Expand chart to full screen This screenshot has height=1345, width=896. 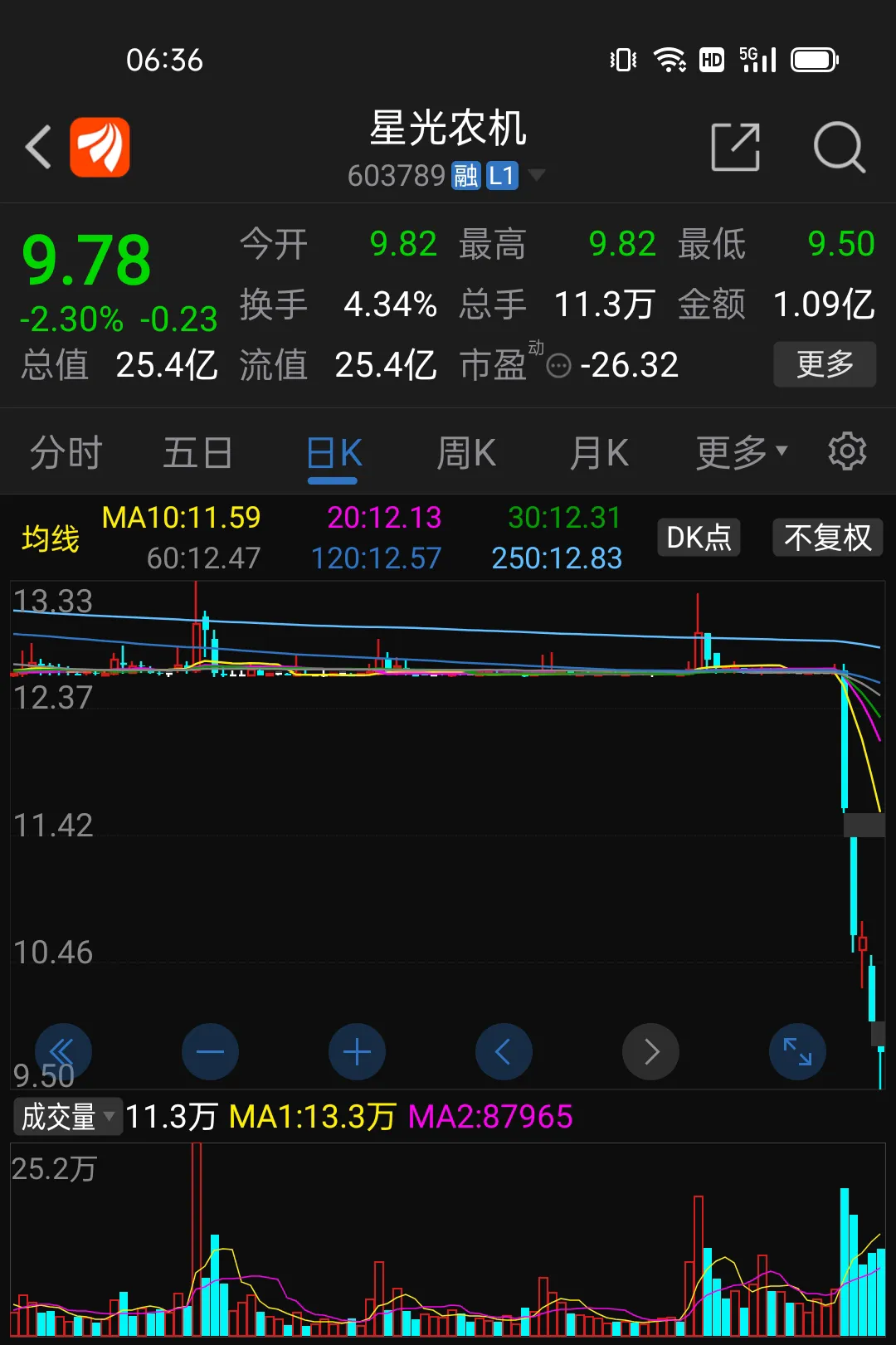797,1052
